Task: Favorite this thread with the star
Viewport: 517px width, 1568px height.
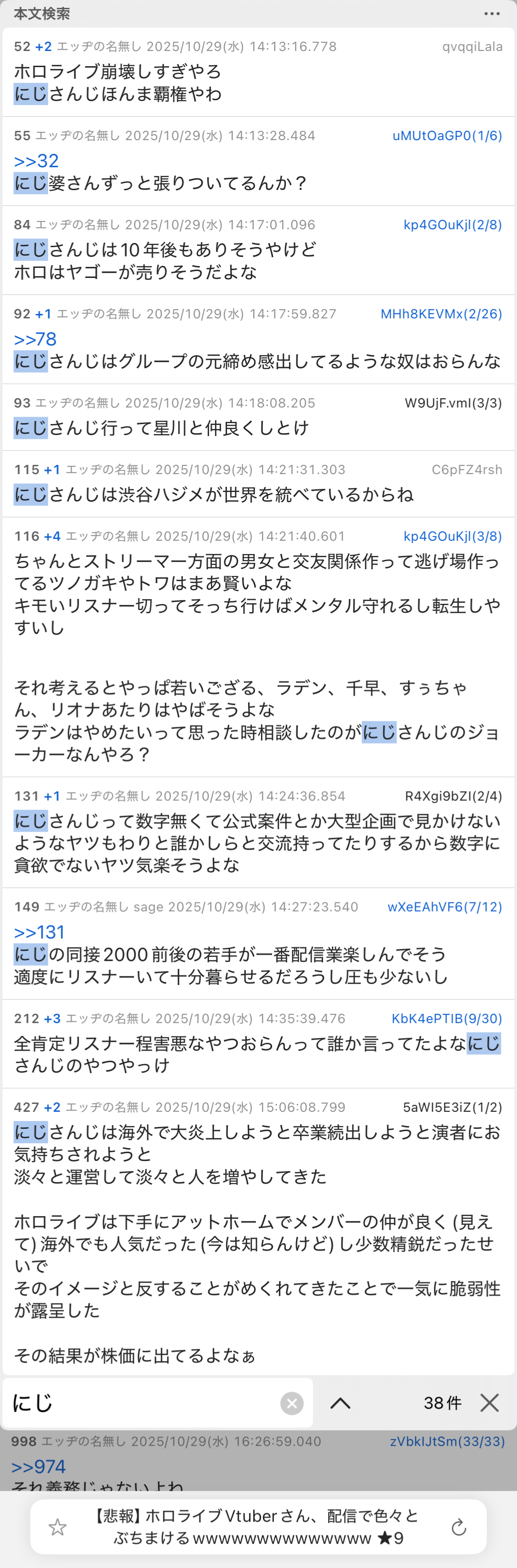Action: tap(58, 1527)
